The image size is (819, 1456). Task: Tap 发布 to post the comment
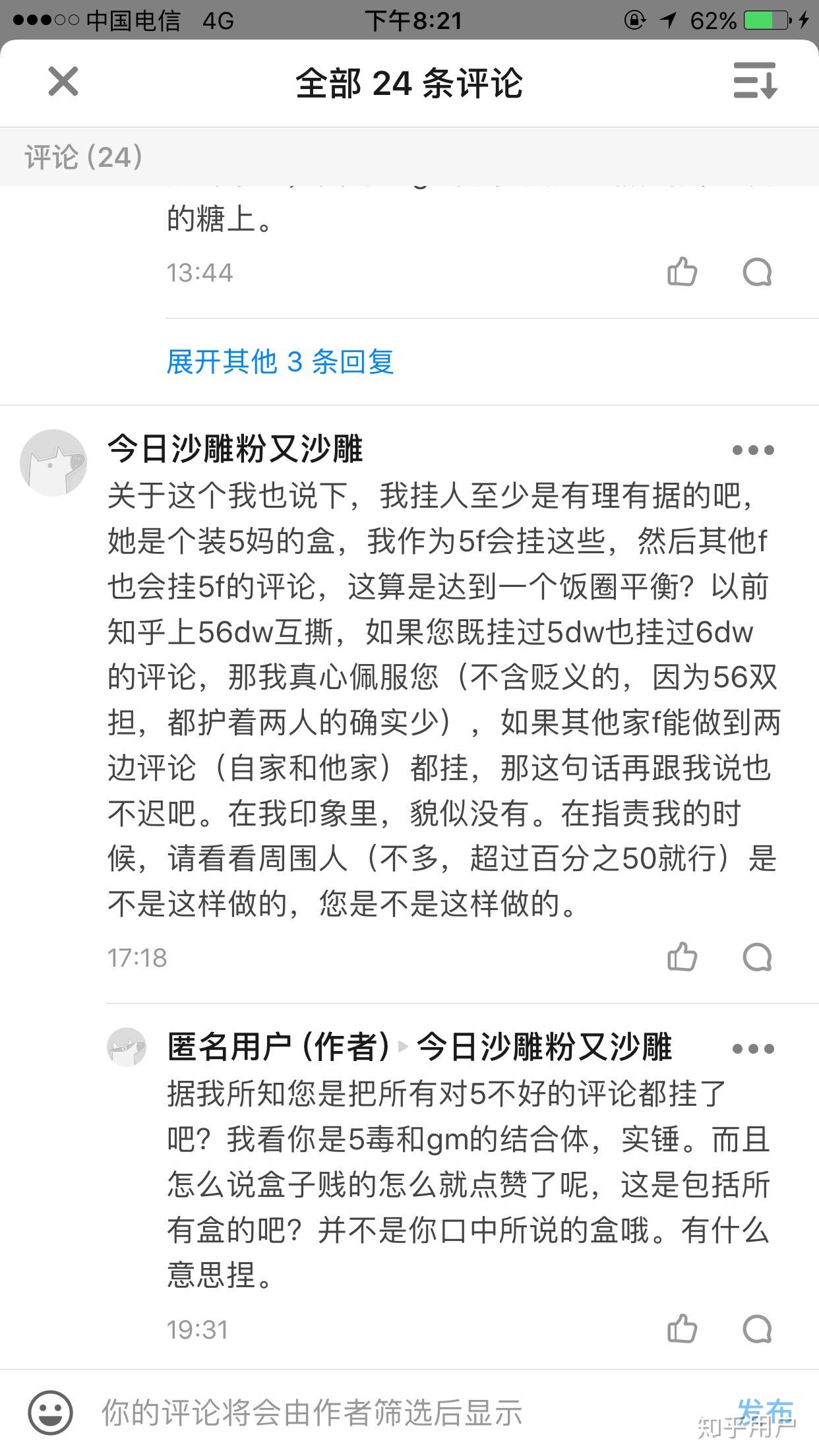pyautogui.click(x=765, y=1411)
